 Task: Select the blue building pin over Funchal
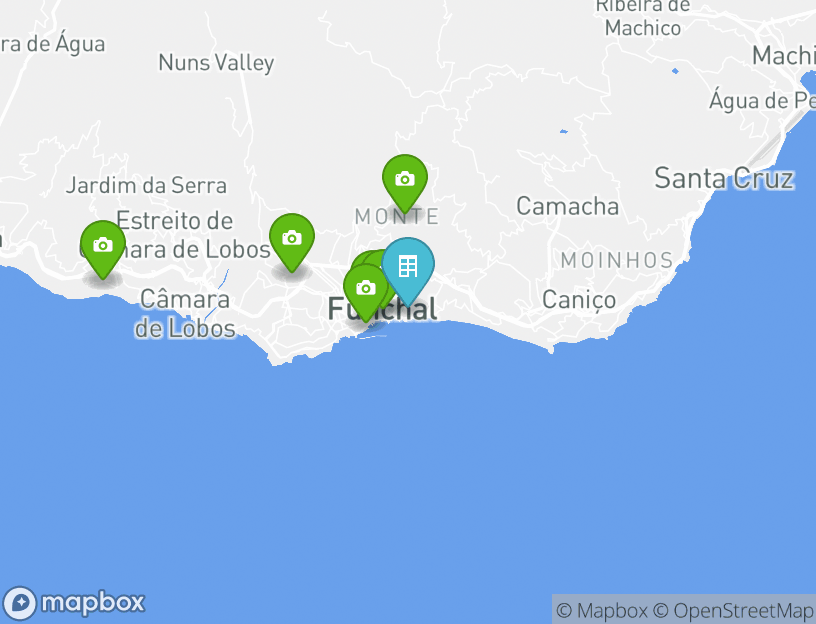[x=408, y=266]
